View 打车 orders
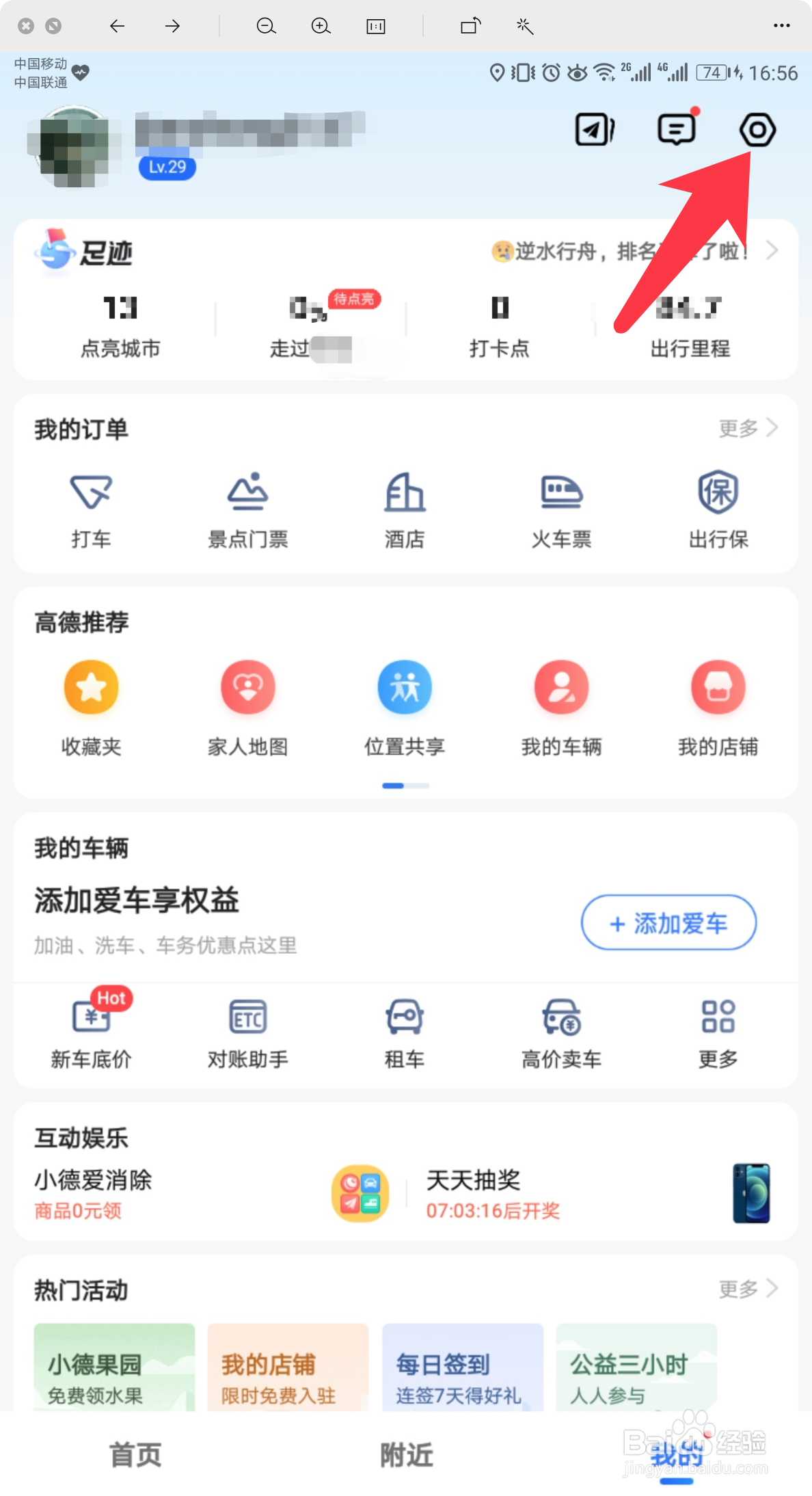This screenshot has width=812, height=1496. (x=91, y=510)
